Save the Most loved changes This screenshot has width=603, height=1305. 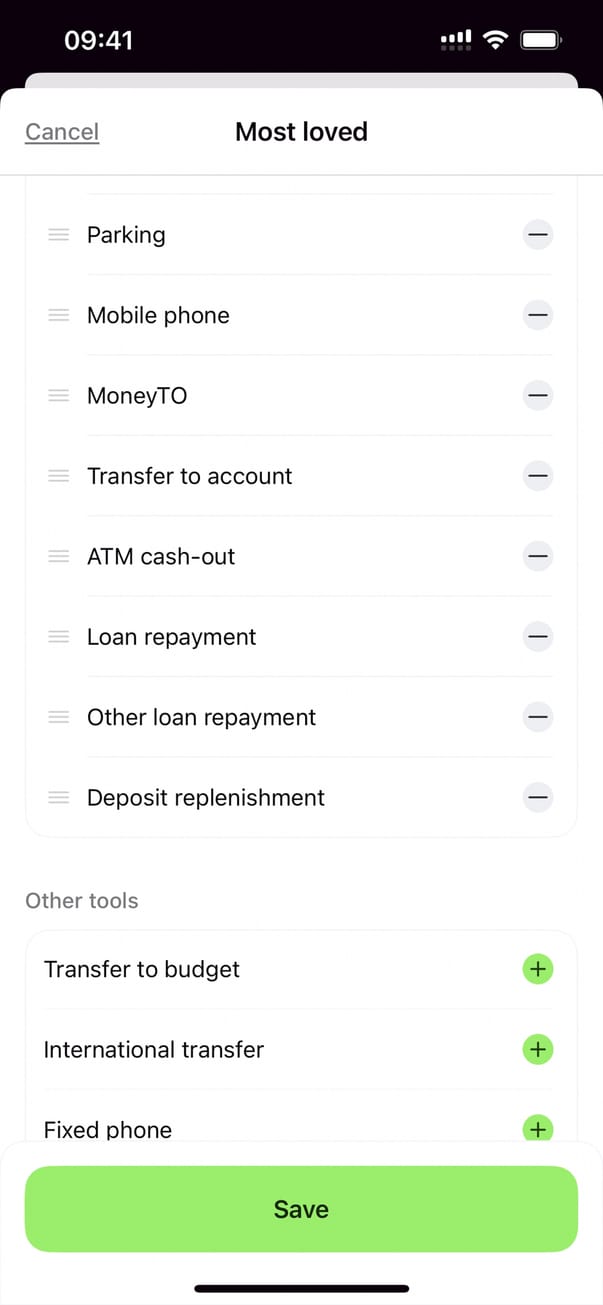(301, 1209)
